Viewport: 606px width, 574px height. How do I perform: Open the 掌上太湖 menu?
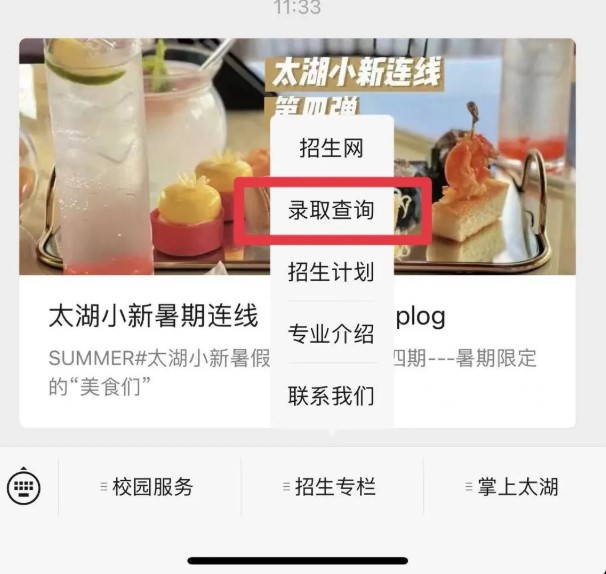click(x=512, y=487)
